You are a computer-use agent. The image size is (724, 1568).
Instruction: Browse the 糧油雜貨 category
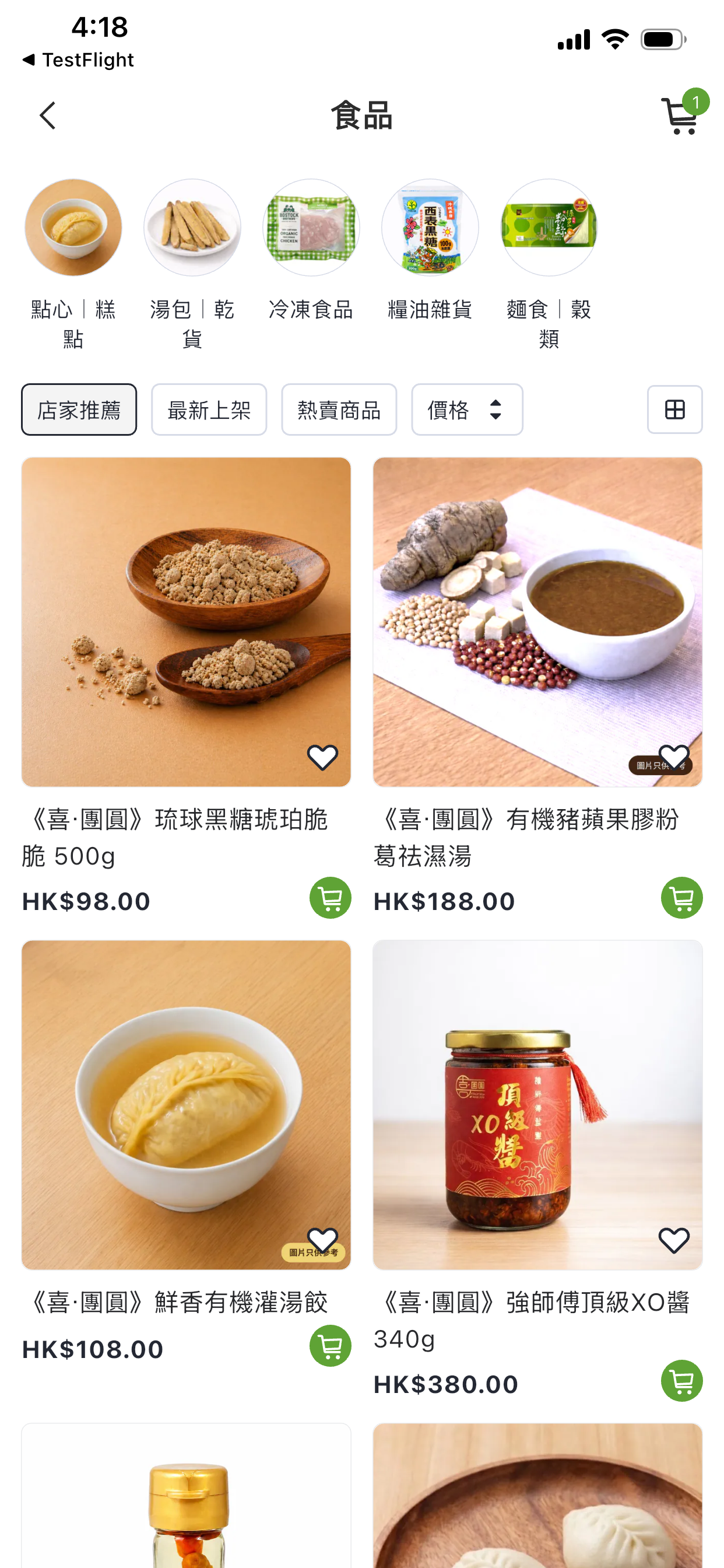pyautogui.click(x=430, y=250)
